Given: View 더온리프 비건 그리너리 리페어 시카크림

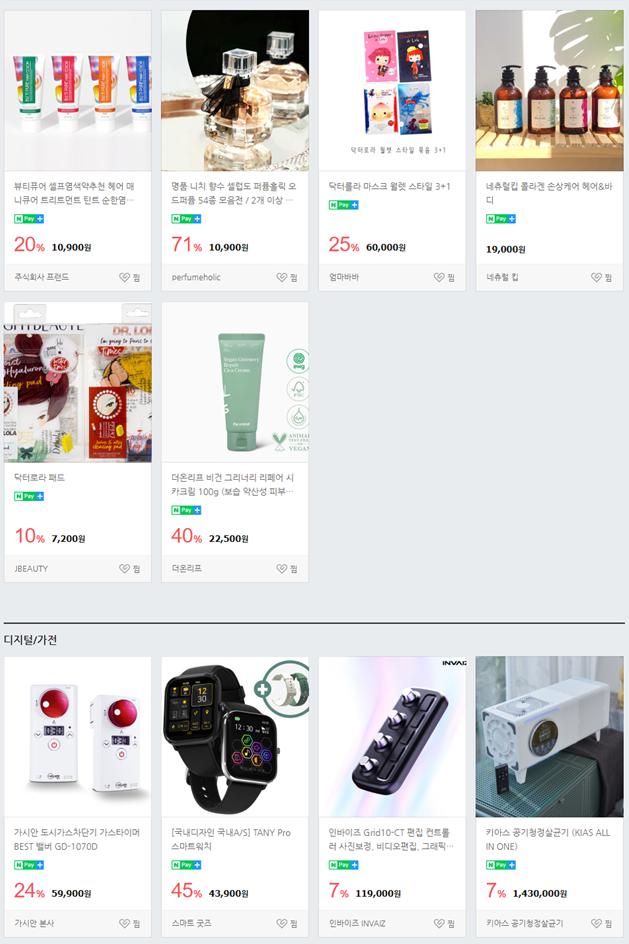Looking at the screenshot, I should [234, 383].
